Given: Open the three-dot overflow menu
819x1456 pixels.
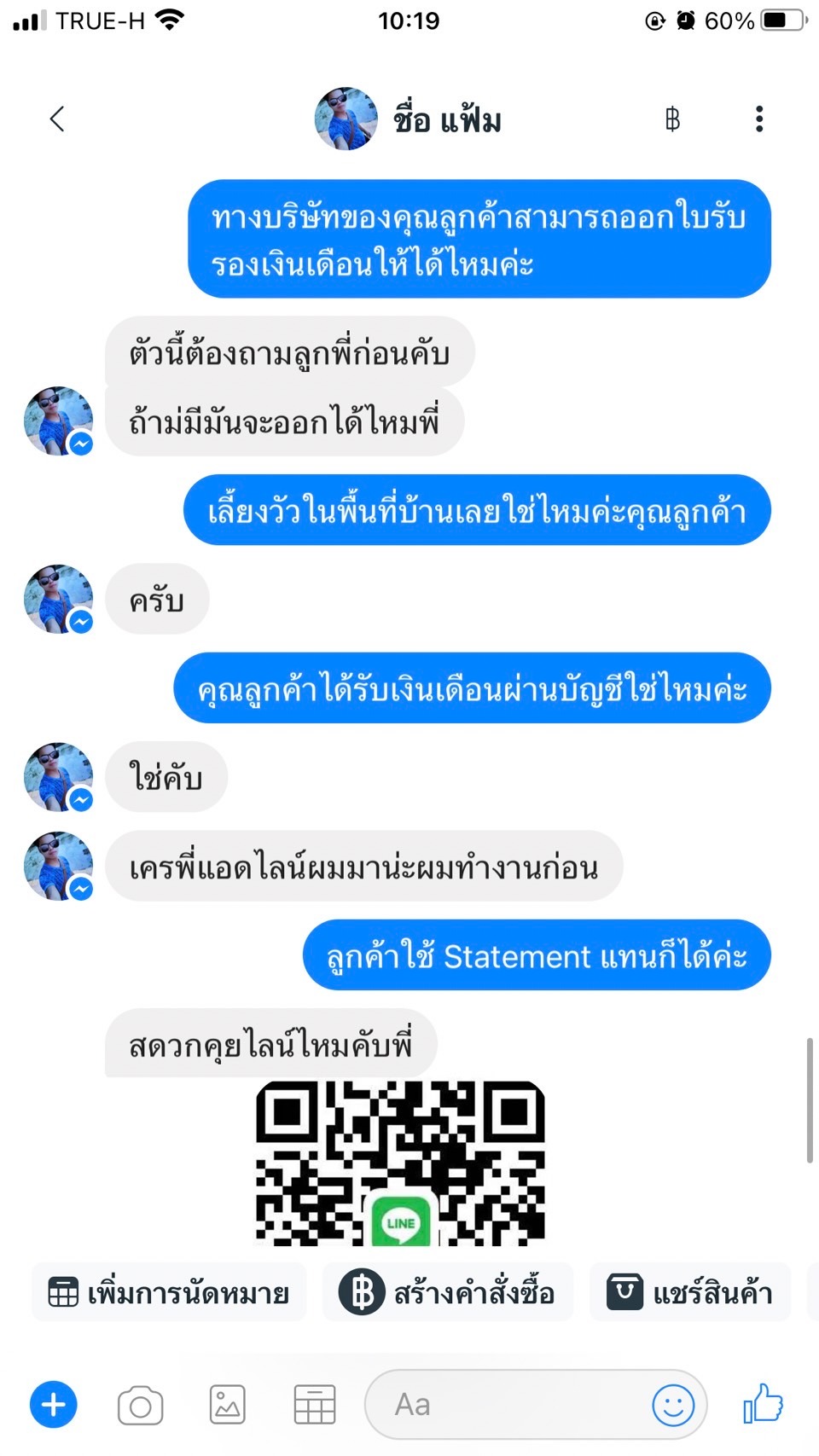Looking at the screenshot, I should tap(758, 119).
